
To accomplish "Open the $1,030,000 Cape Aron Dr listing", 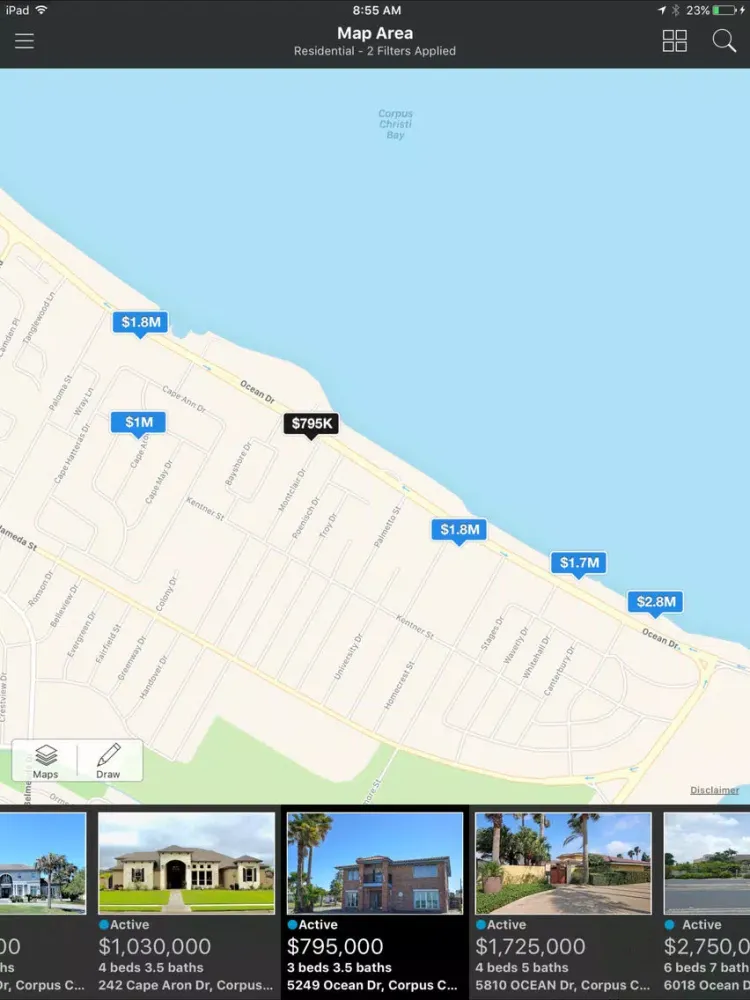I will coord(187,900).
